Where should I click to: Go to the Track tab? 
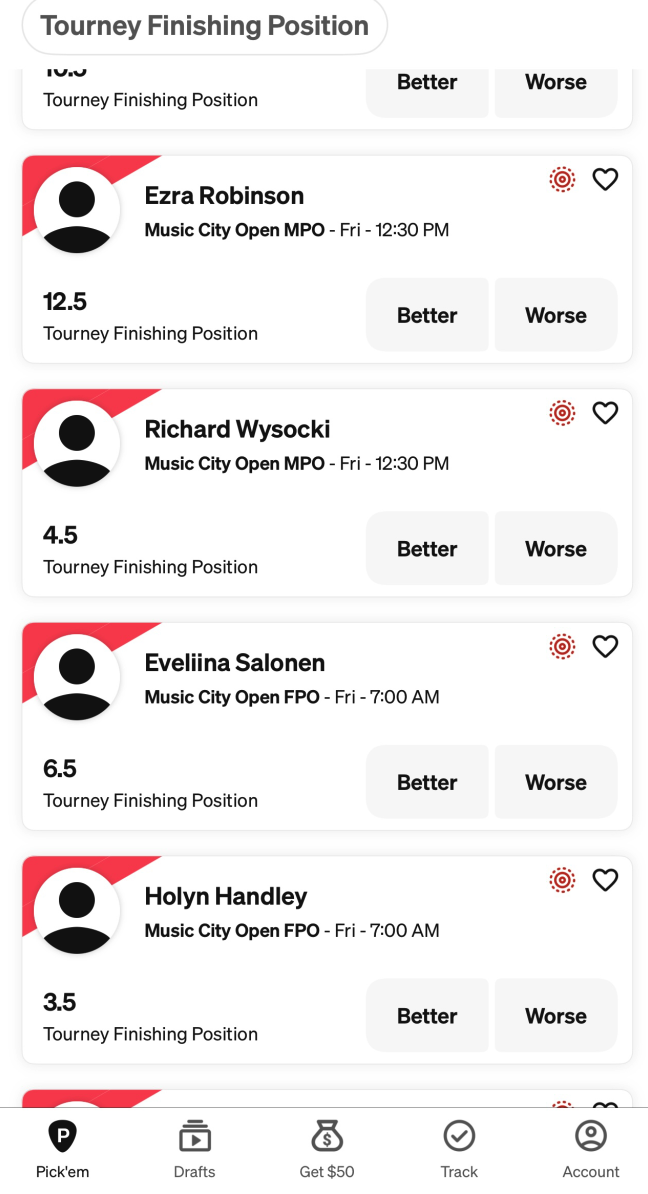(459, 1150)
